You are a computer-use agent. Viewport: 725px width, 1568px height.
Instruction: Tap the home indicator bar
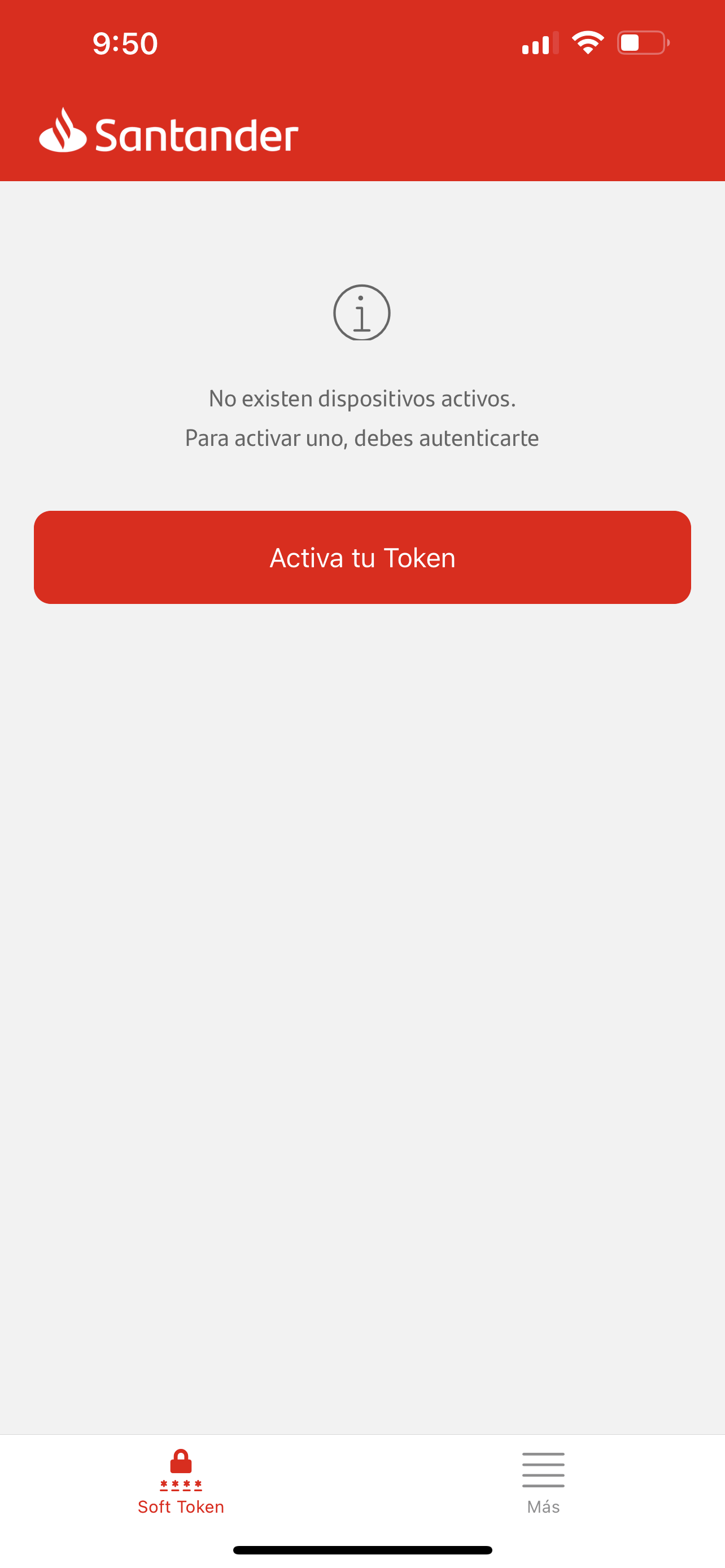point(362,1548)
